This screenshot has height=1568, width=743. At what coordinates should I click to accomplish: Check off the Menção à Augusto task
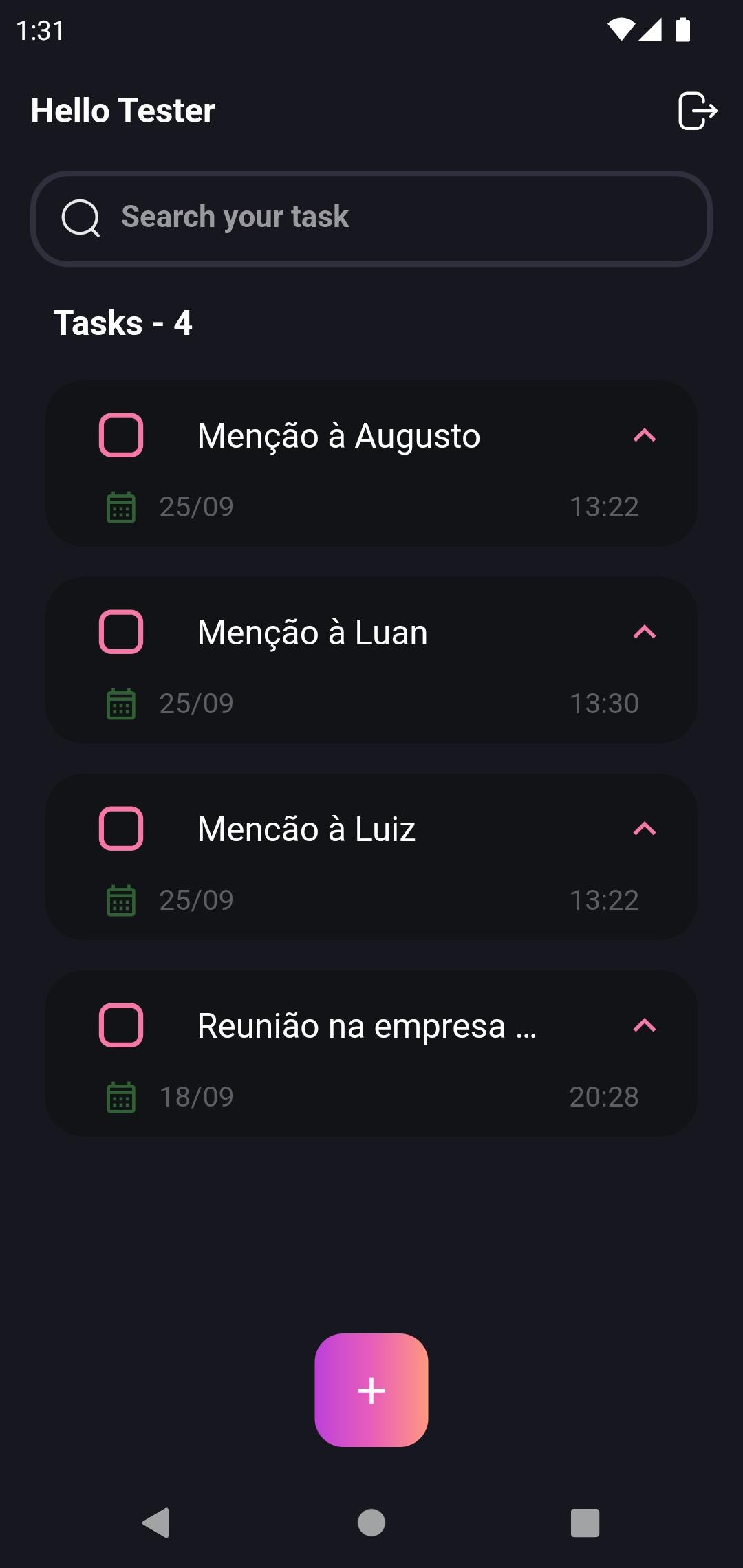(121, 435)
